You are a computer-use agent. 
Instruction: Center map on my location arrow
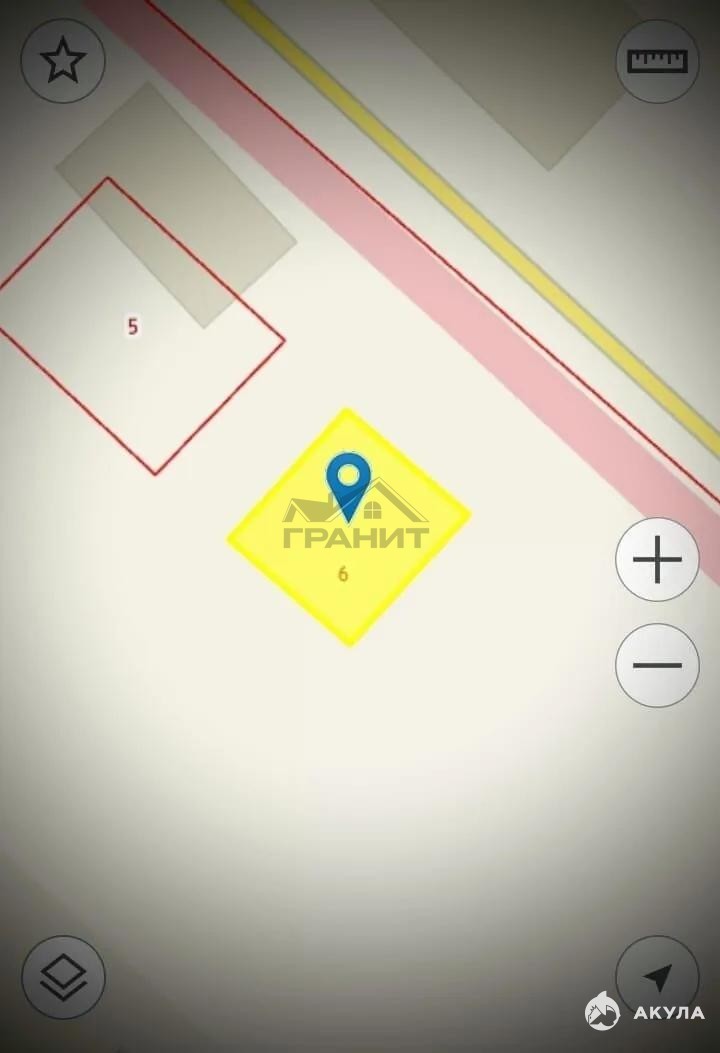pos(656,977)
